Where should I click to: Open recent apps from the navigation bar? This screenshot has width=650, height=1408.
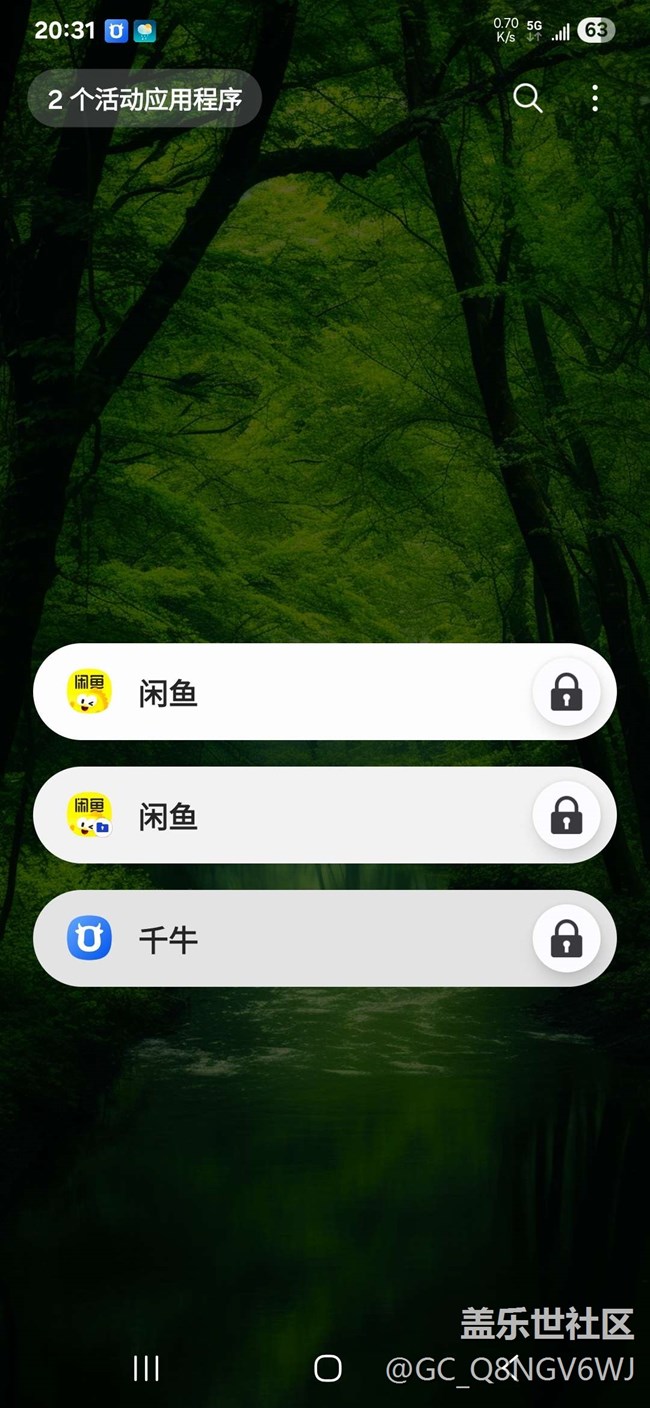146,1368
